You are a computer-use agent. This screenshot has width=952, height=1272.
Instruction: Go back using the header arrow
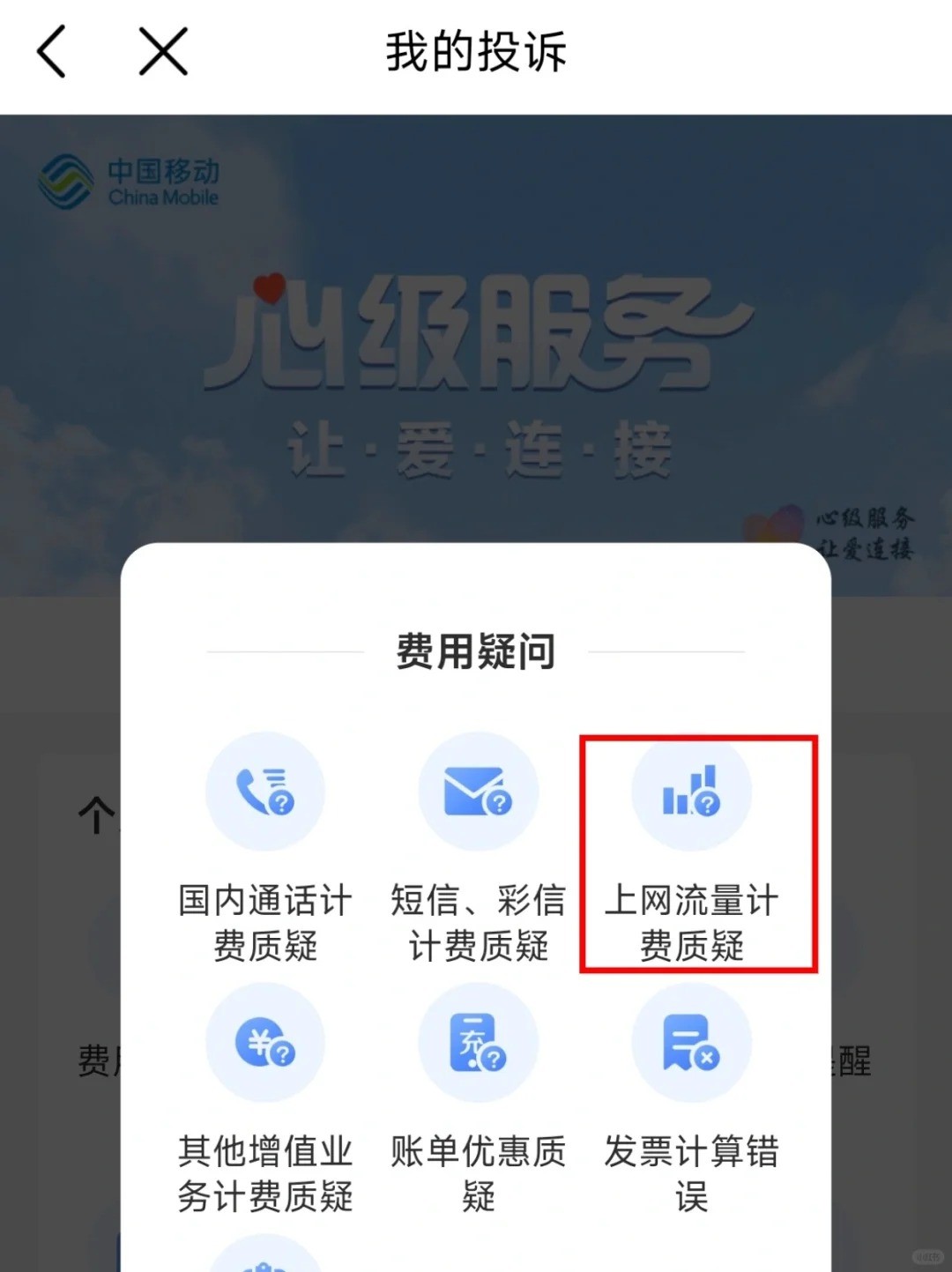(52, 51)
